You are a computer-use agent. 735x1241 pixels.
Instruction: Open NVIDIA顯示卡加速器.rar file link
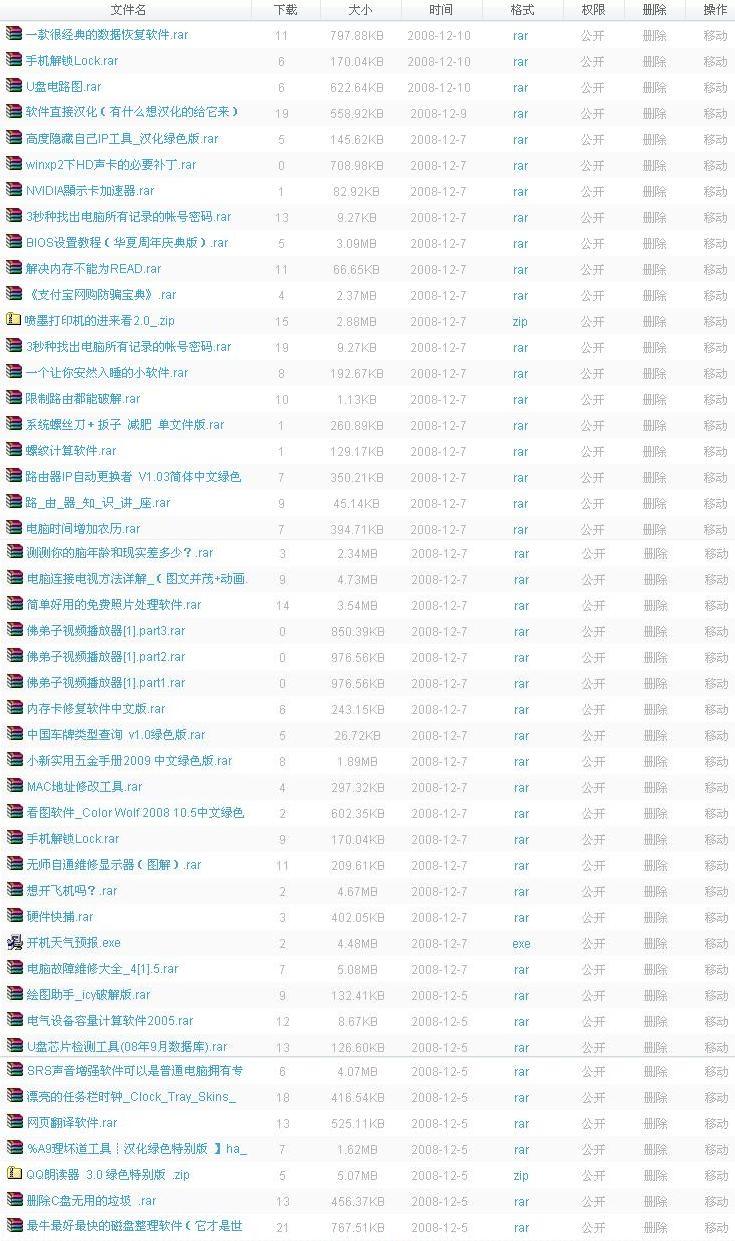click(90, 191)
